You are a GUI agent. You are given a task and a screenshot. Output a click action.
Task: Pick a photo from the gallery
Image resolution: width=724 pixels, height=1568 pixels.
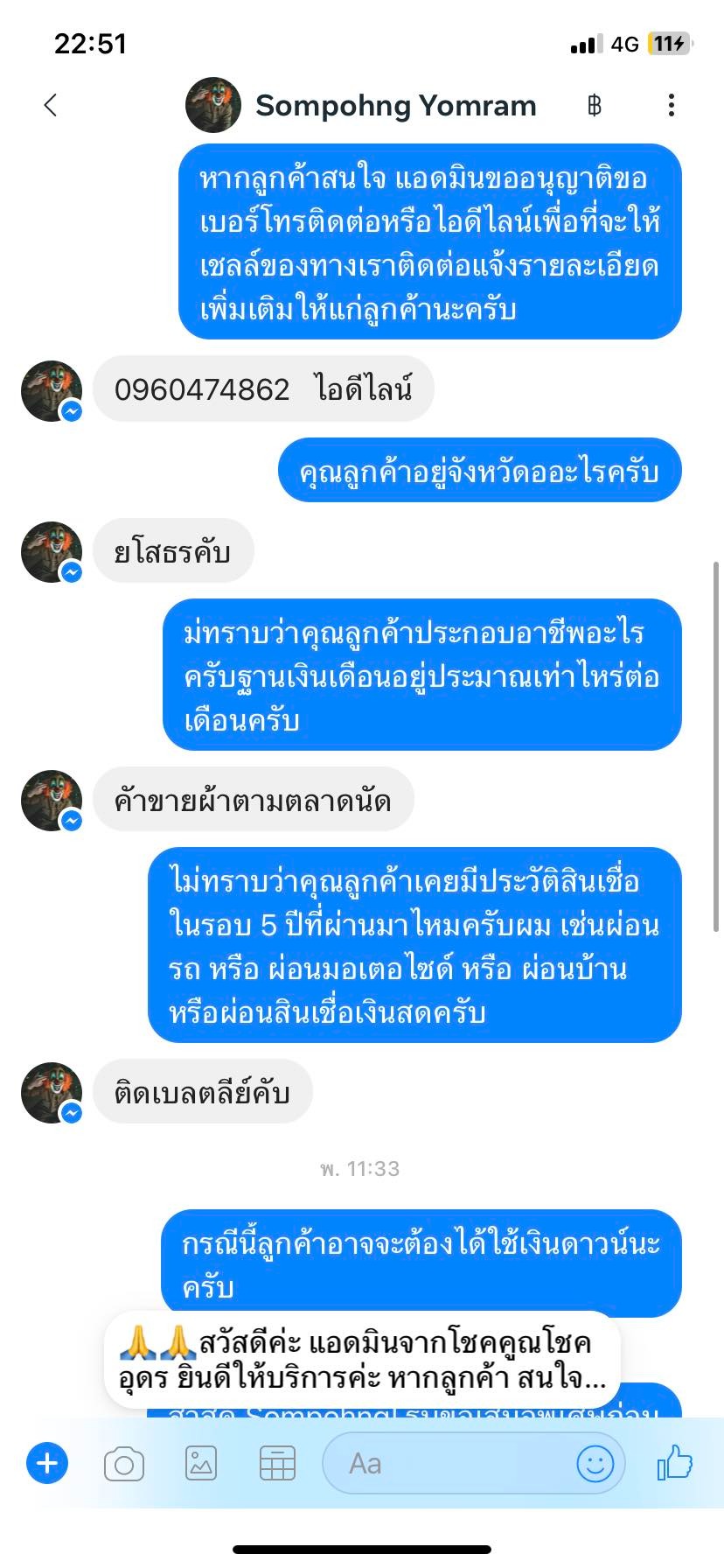201,1463
